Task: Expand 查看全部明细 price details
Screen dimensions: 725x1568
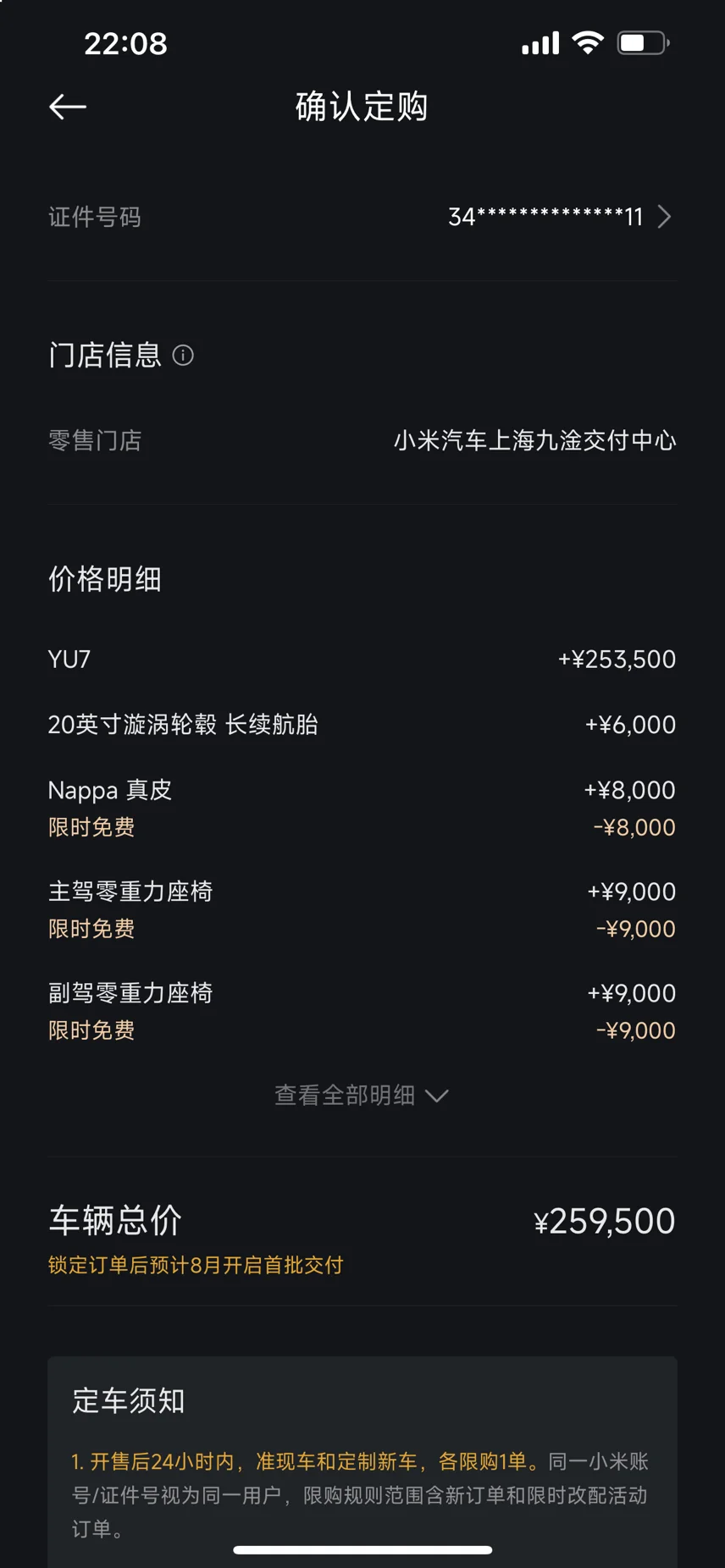Action: [x=362, y=1096]
